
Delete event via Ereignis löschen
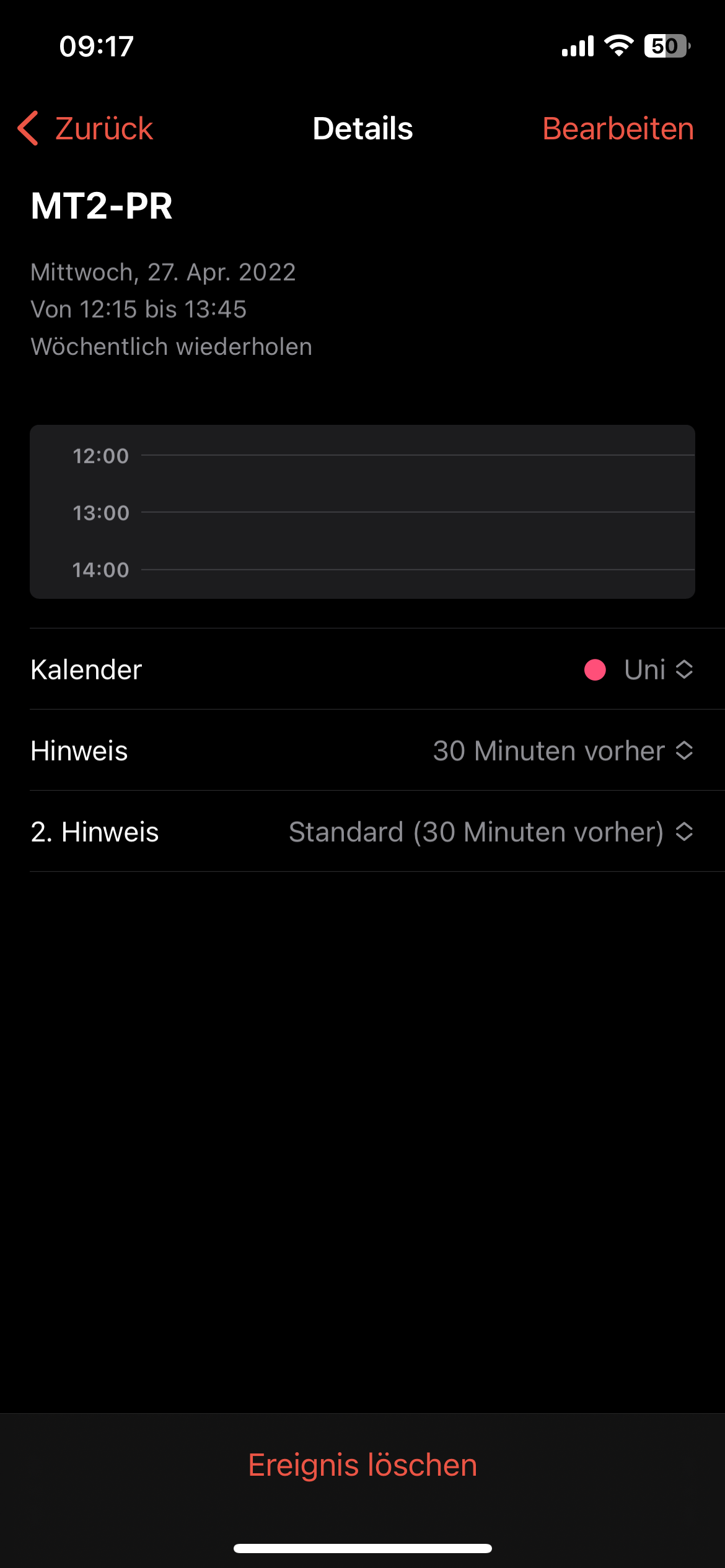point(362,1465)
